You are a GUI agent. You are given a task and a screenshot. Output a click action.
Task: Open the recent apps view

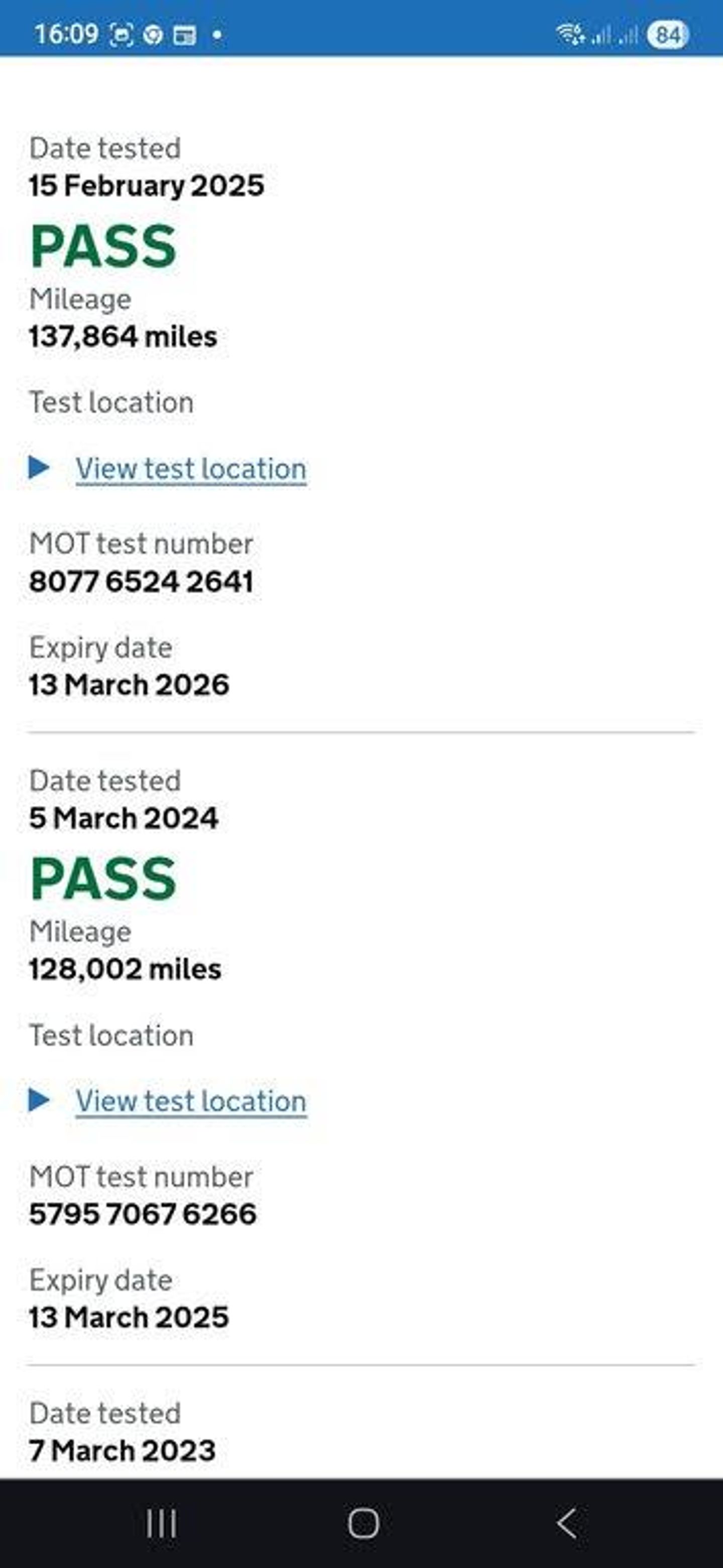point(161,1523)
